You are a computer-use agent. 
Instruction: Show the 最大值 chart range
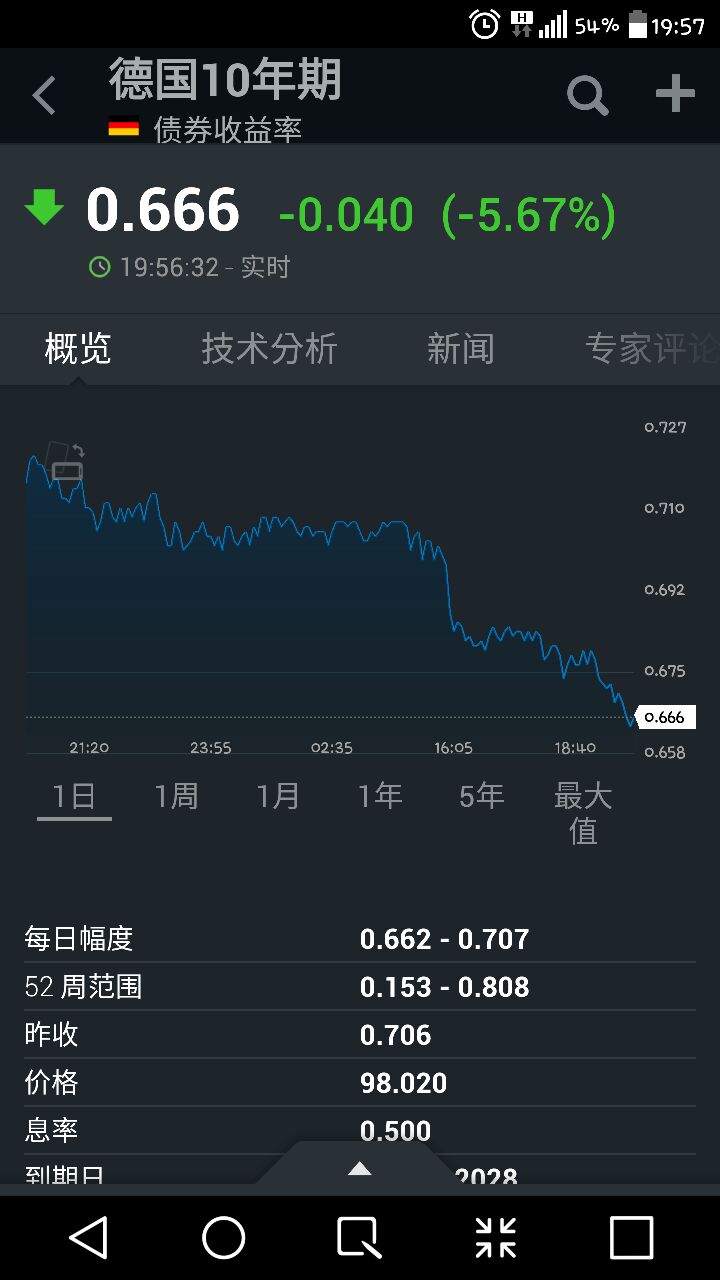tap(583, 812)
